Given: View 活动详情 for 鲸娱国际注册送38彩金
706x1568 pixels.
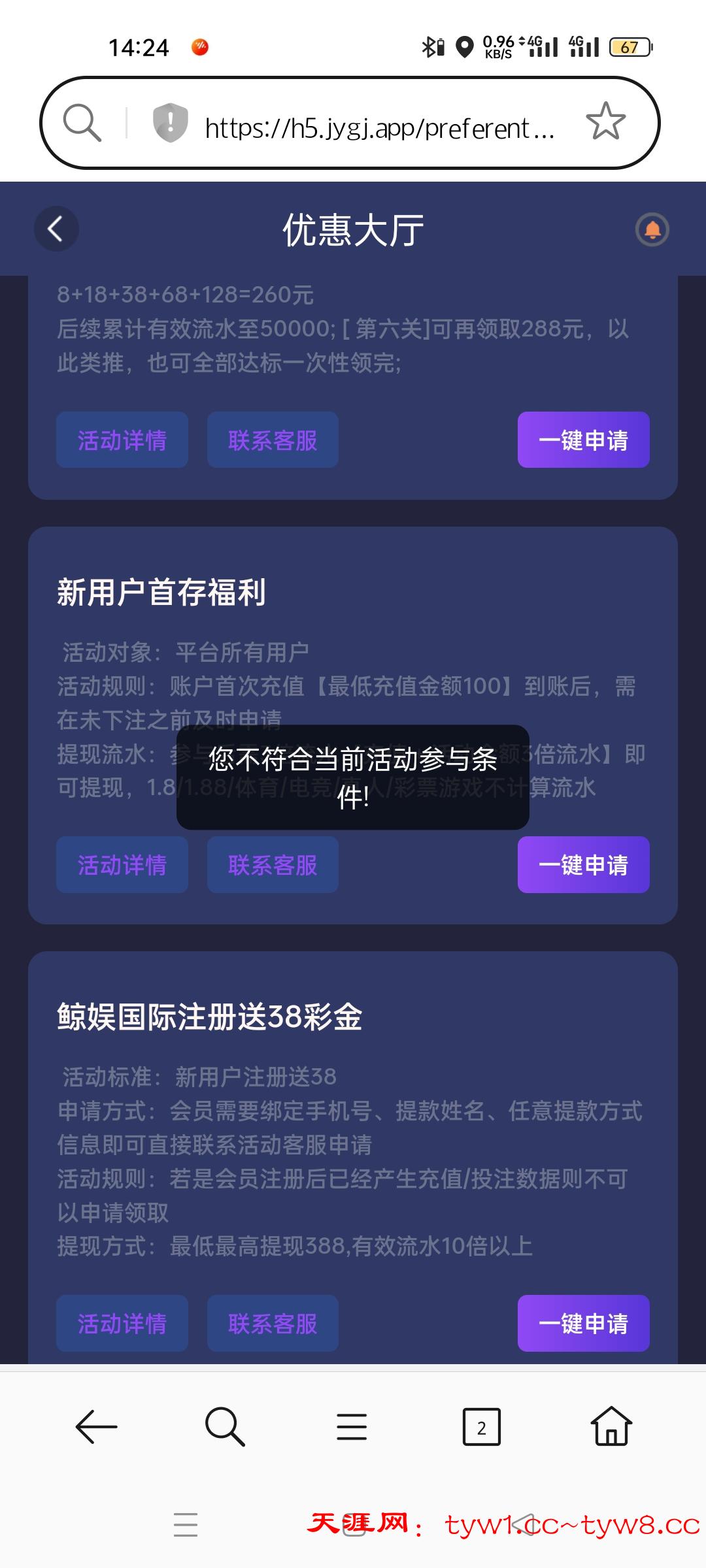Looking at the screenshot, I should click(x=122, y=1323).
